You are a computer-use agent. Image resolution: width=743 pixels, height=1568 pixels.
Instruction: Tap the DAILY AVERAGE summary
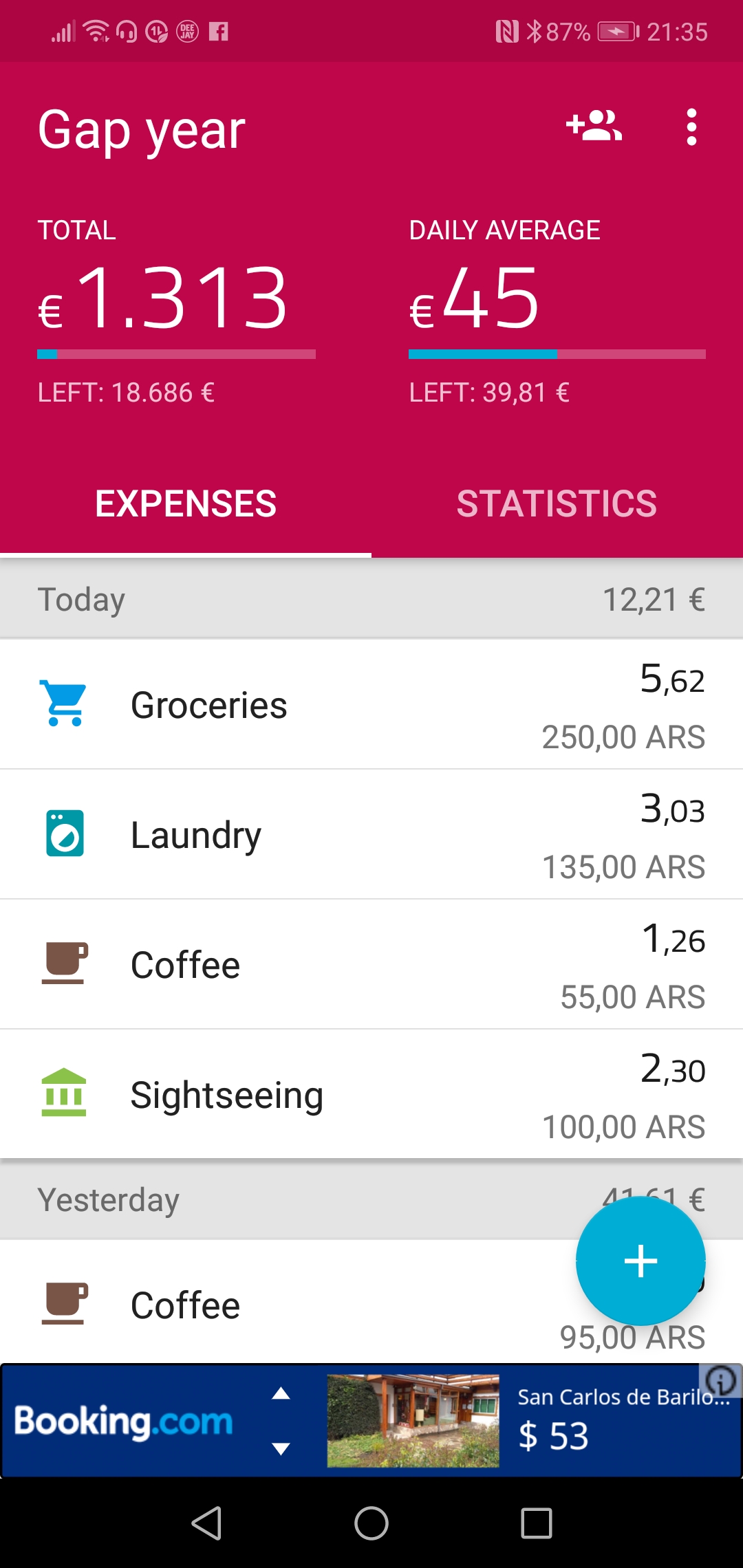[557, 311]
